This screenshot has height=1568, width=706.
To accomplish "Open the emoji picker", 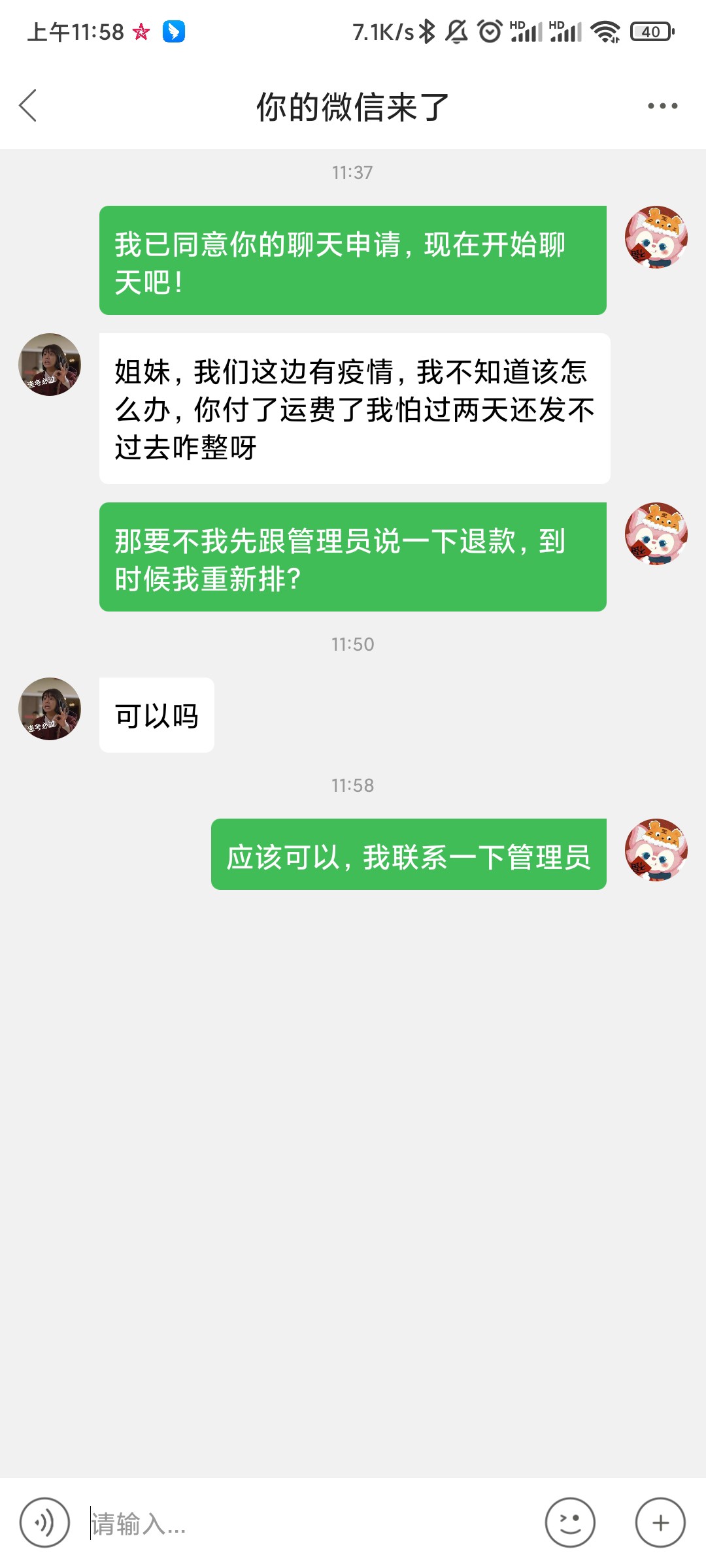I will coord(570,1523).
